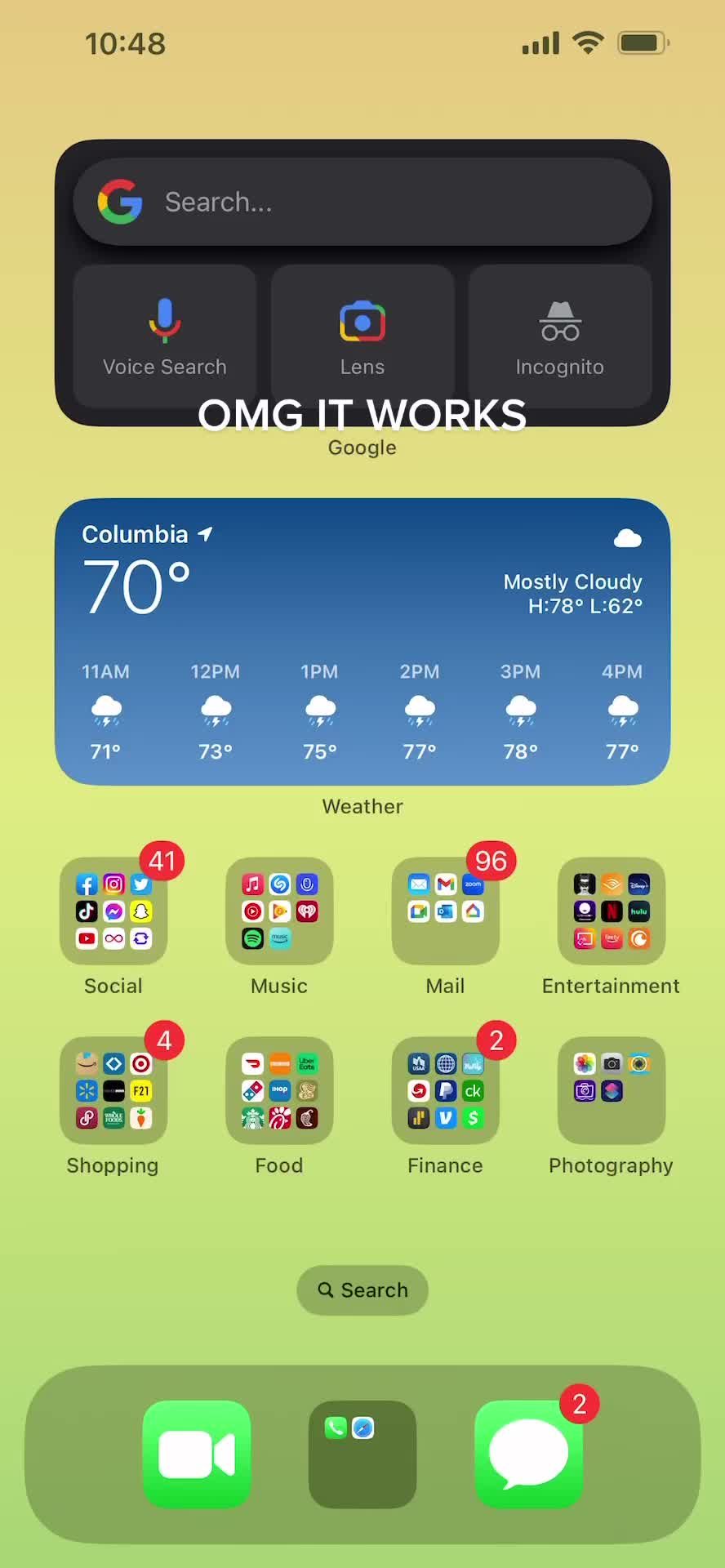Open the Music folder
Image resolution: width=725 pixels, height=1568 pixels.
click(279, 911)
